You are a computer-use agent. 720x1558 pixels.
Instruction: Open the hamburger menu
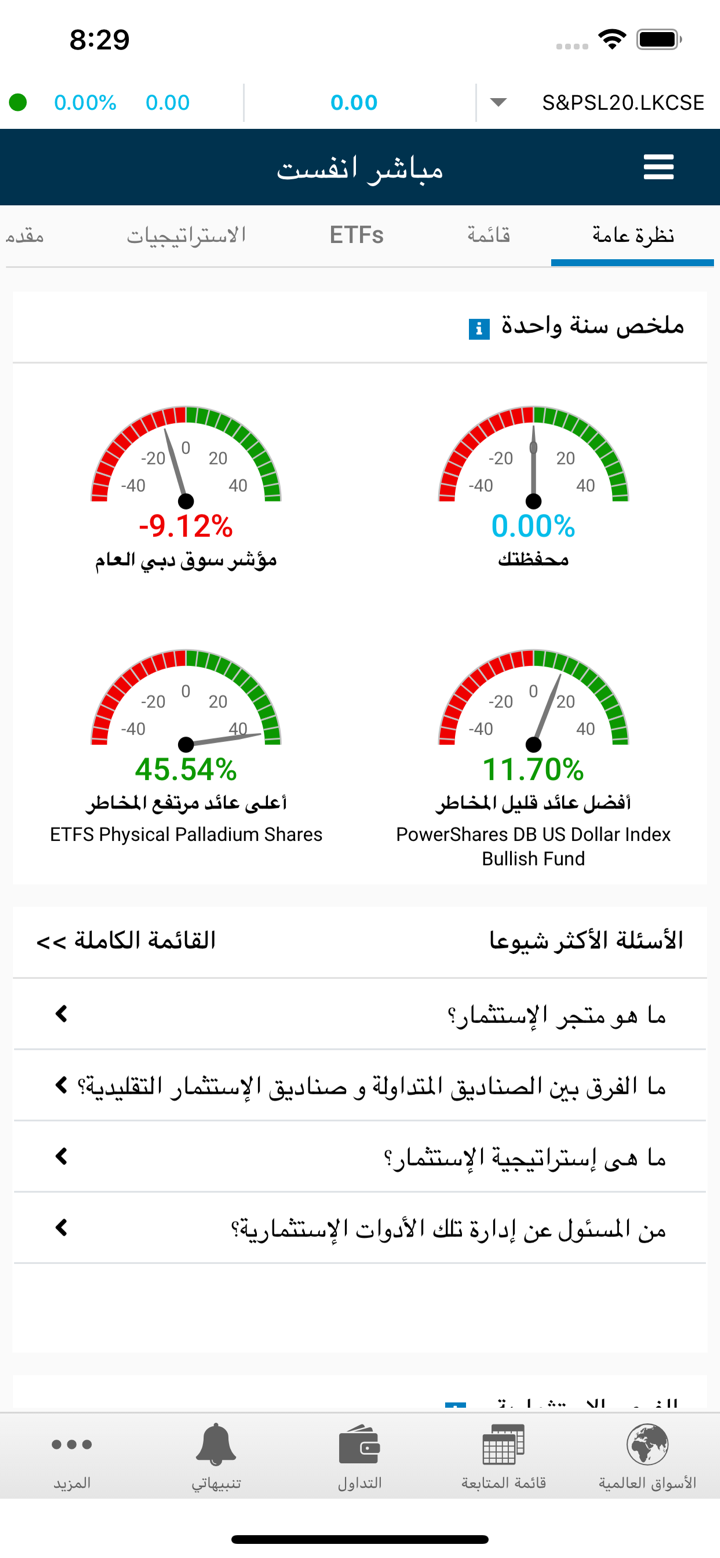(x=658, y=168)
